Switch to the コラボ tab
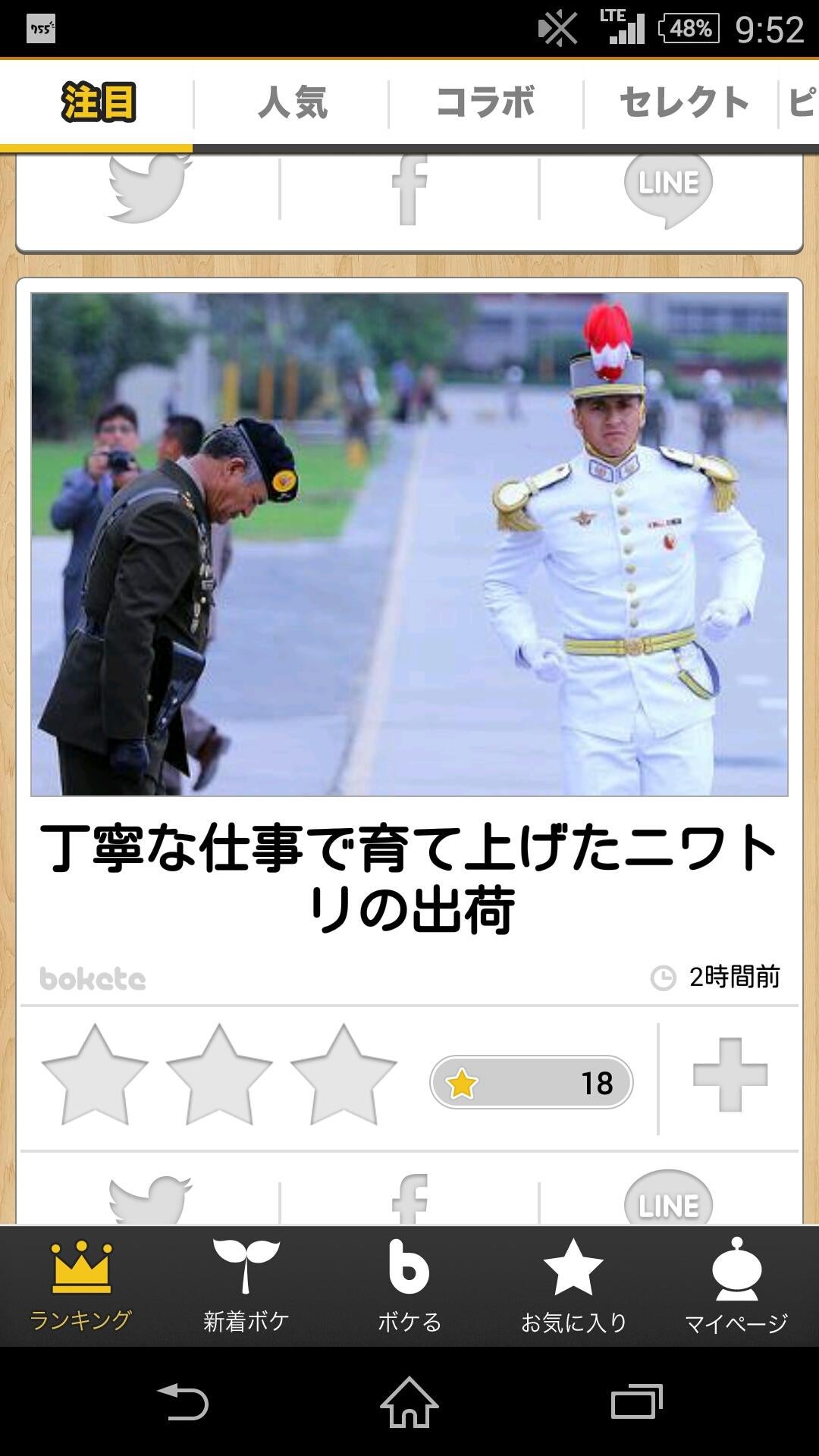The width and height of the screenshot is (819, 1456). 486,102
